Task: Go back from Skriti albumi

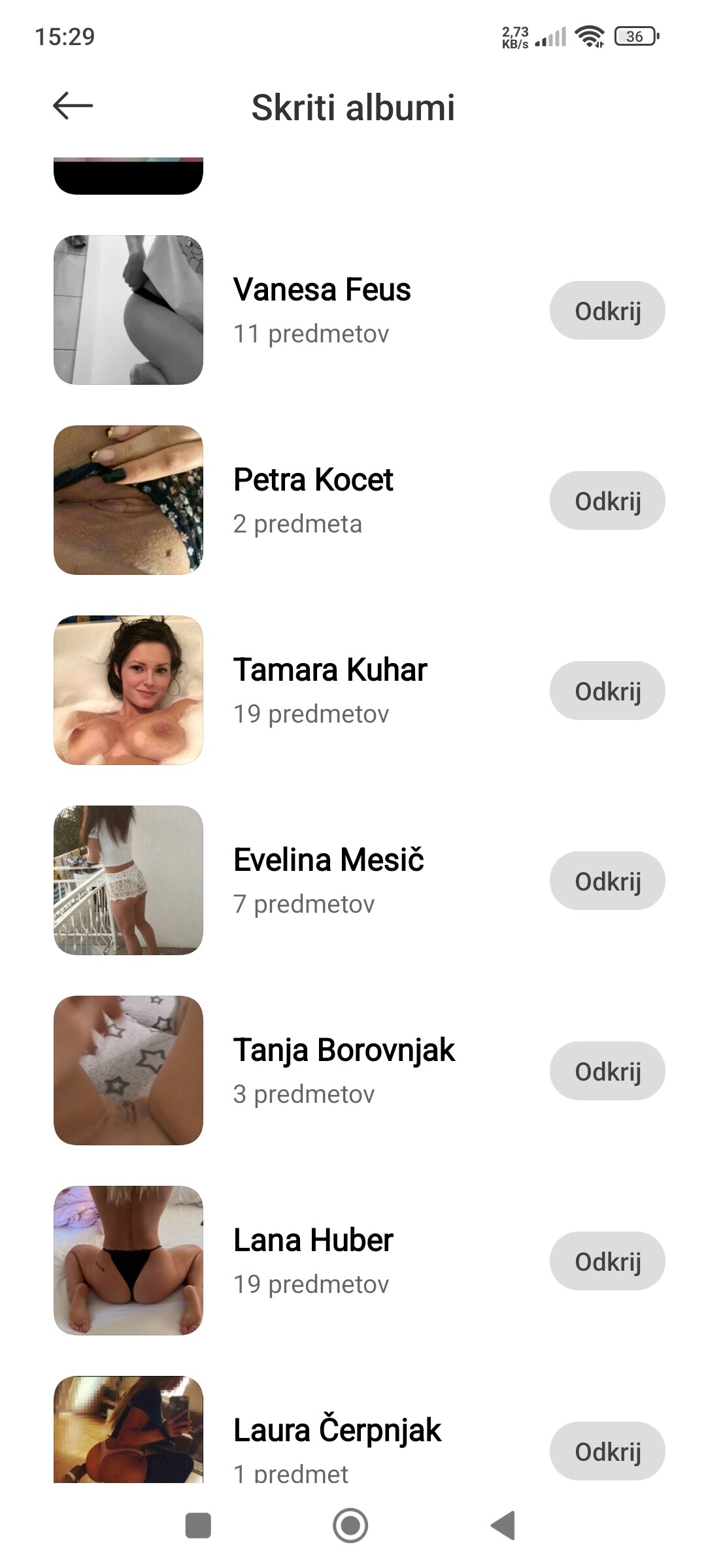Action: 73,106
